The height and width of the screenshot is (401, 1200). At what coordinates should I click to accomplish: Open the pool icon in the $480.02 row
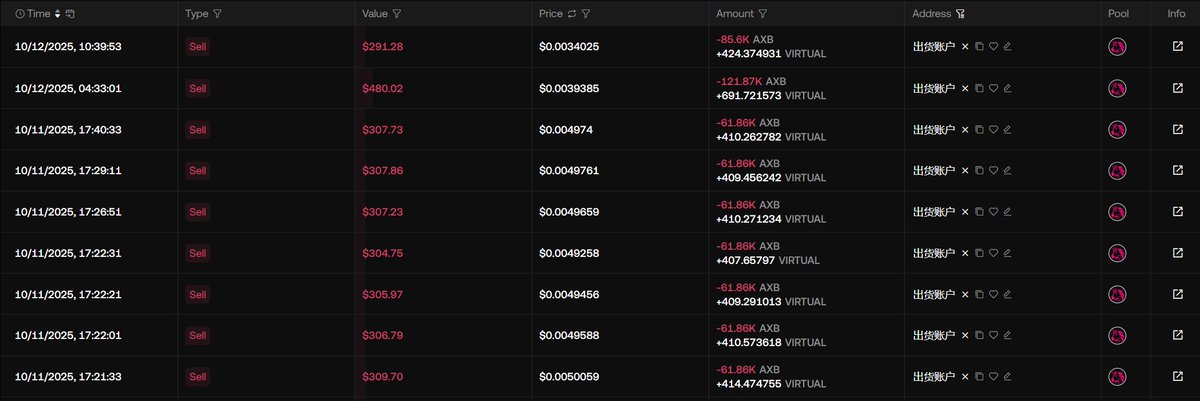coord(1118,88)
